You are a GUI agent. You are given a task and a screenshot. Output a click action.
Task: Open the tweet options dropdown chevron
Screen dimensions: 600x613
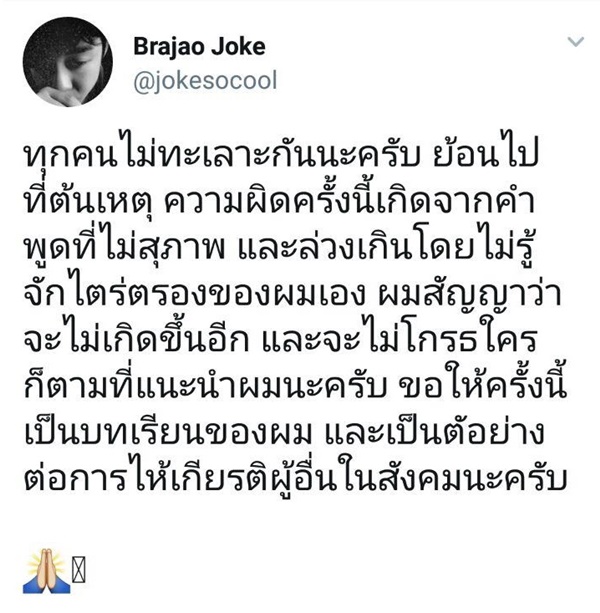click(x=575, y=43)
